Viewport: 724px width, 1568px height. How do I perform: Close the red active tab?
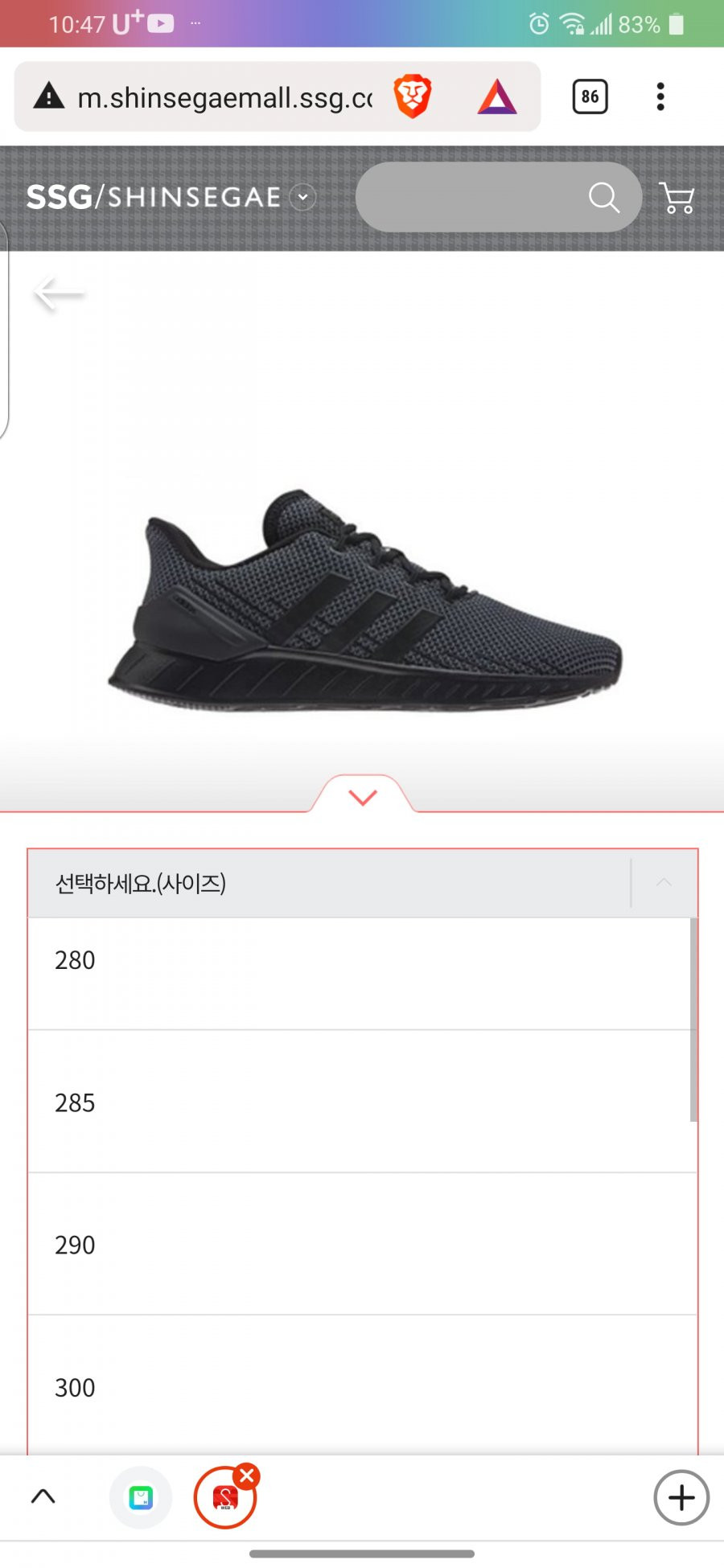pyautogui.click(x=247, y=1476)
